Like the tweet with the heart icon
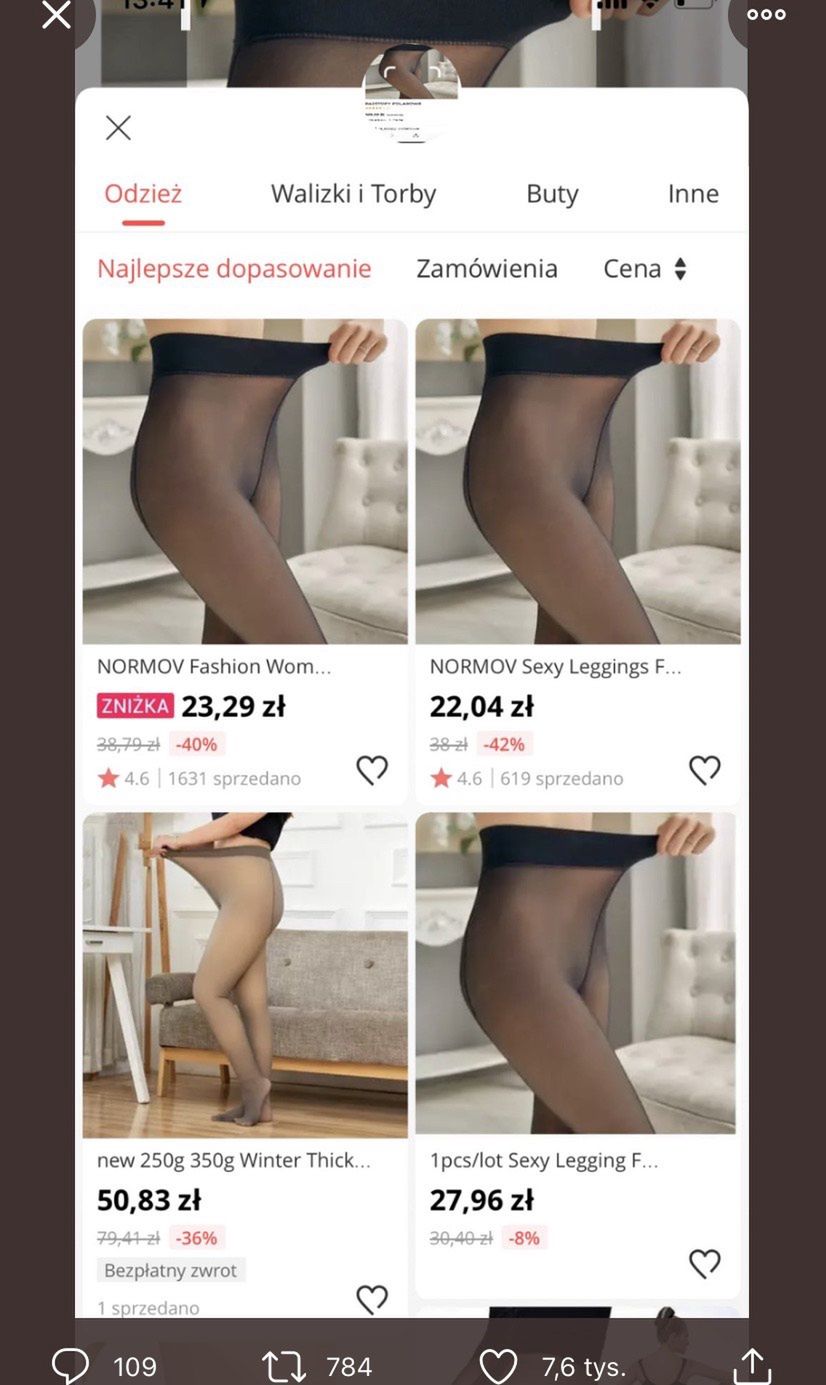The height and width of the screenshot is (1385, 826). [498, 1366]
